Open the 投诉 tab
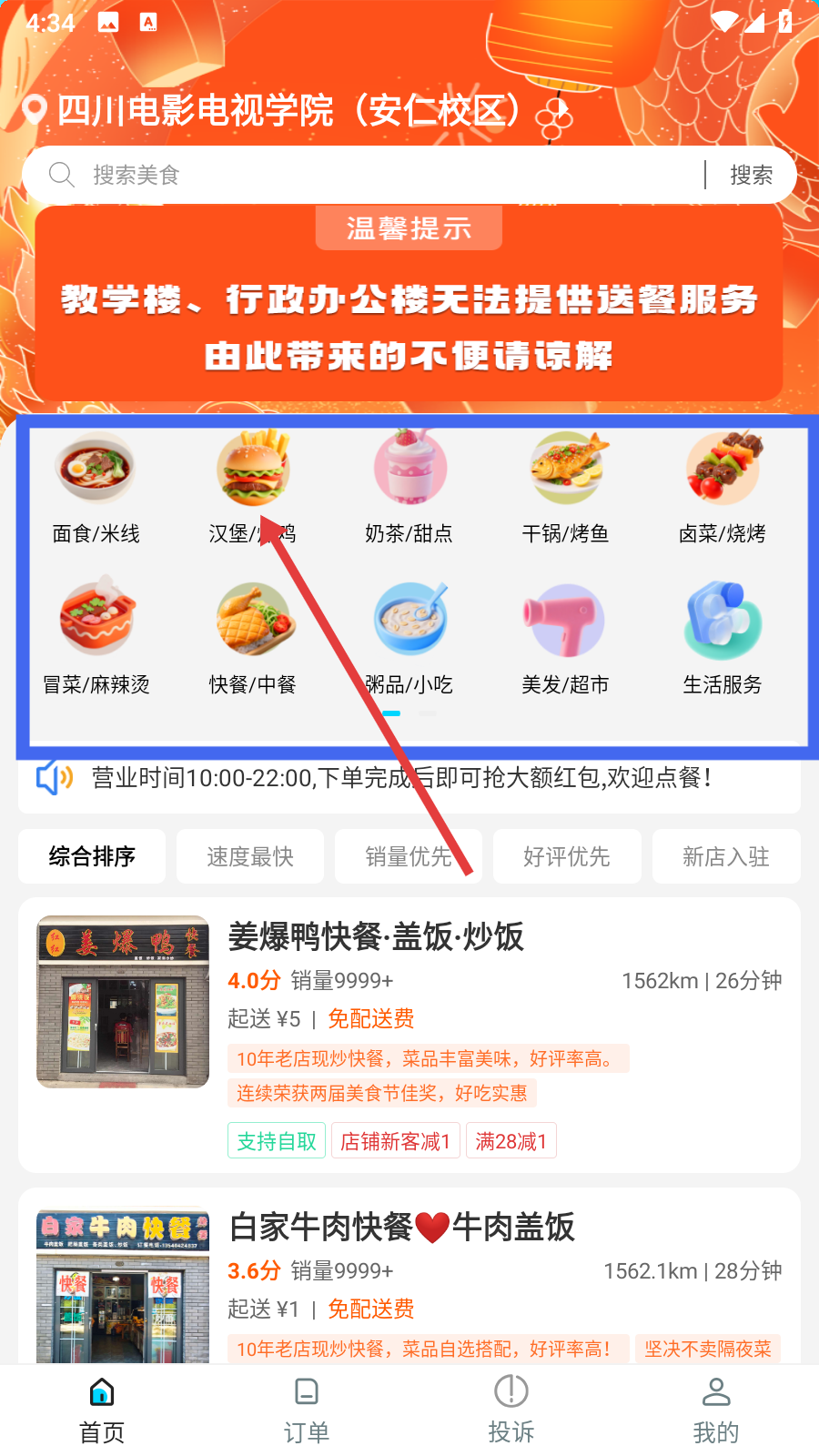819x1456 pixels. click(x=511, y=1410)
